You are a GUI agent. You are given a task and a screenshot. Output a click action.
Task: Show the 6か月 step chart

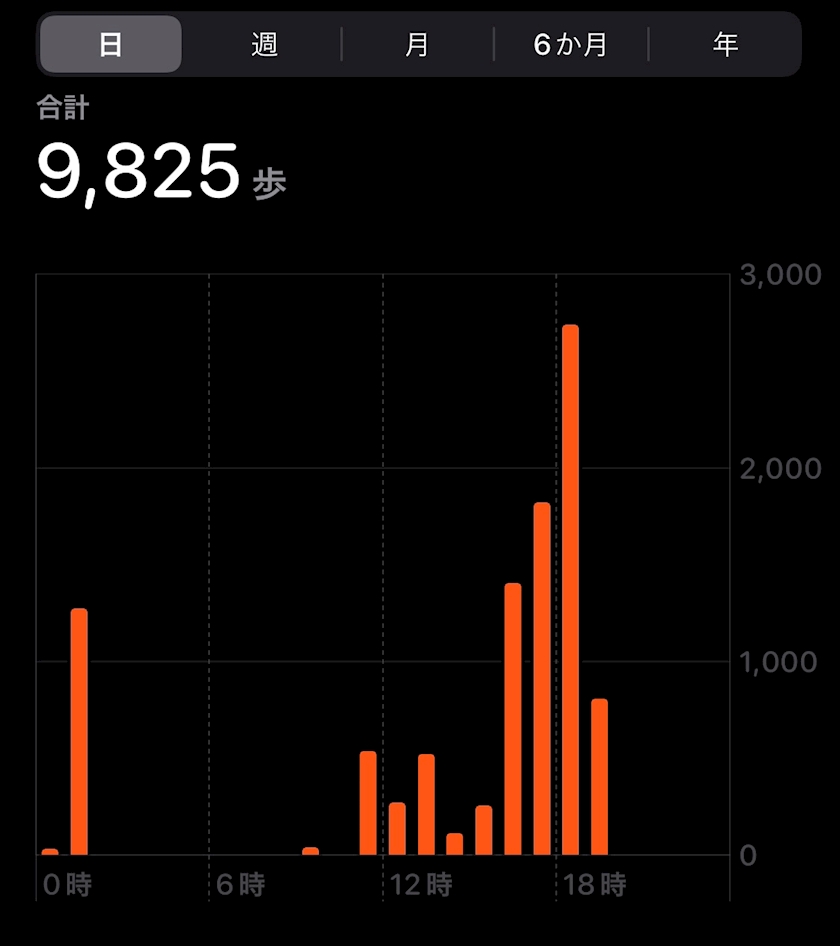[x=571, y=45]
